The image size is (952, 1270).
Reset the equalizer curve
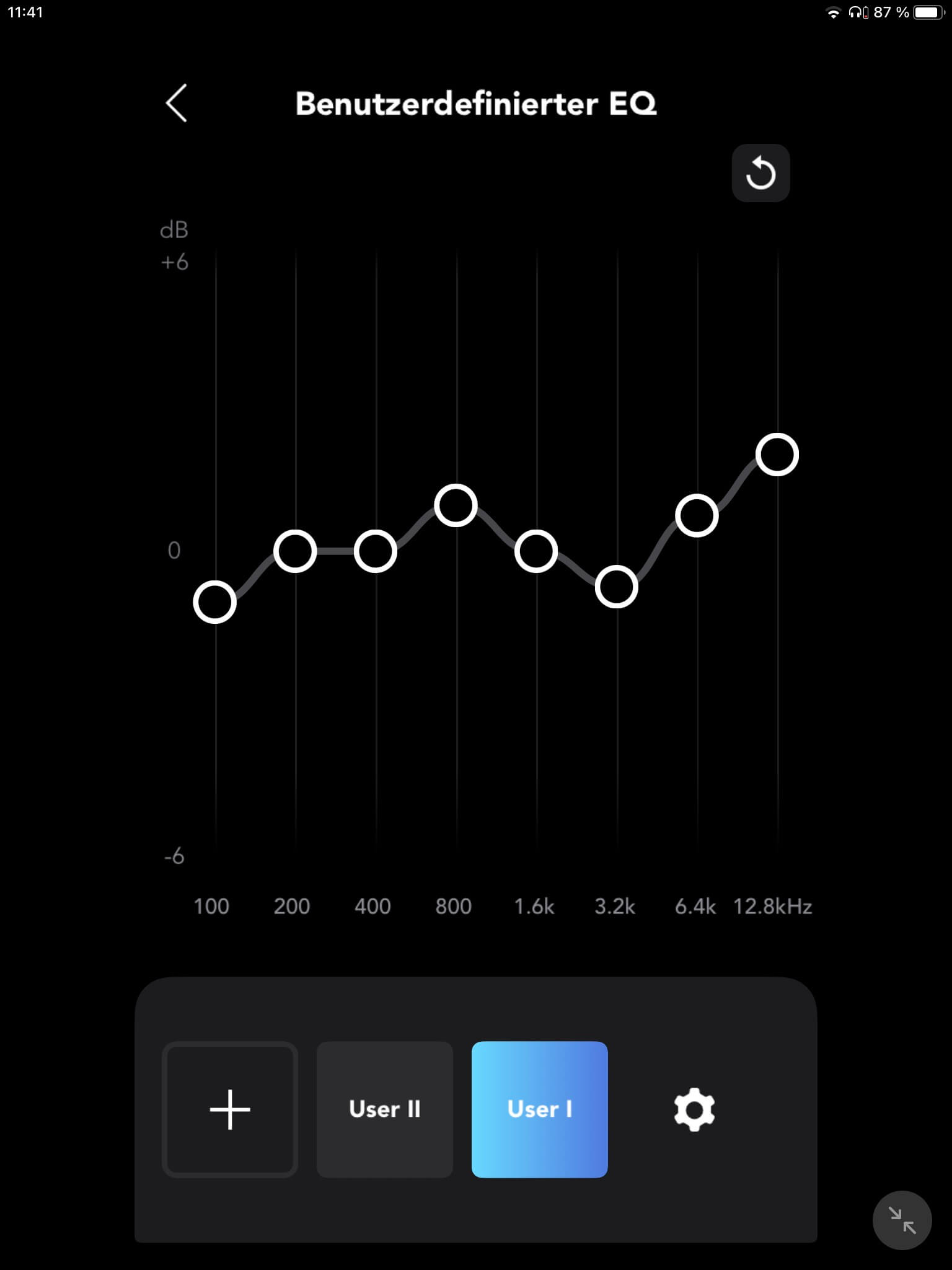[760, 173]
